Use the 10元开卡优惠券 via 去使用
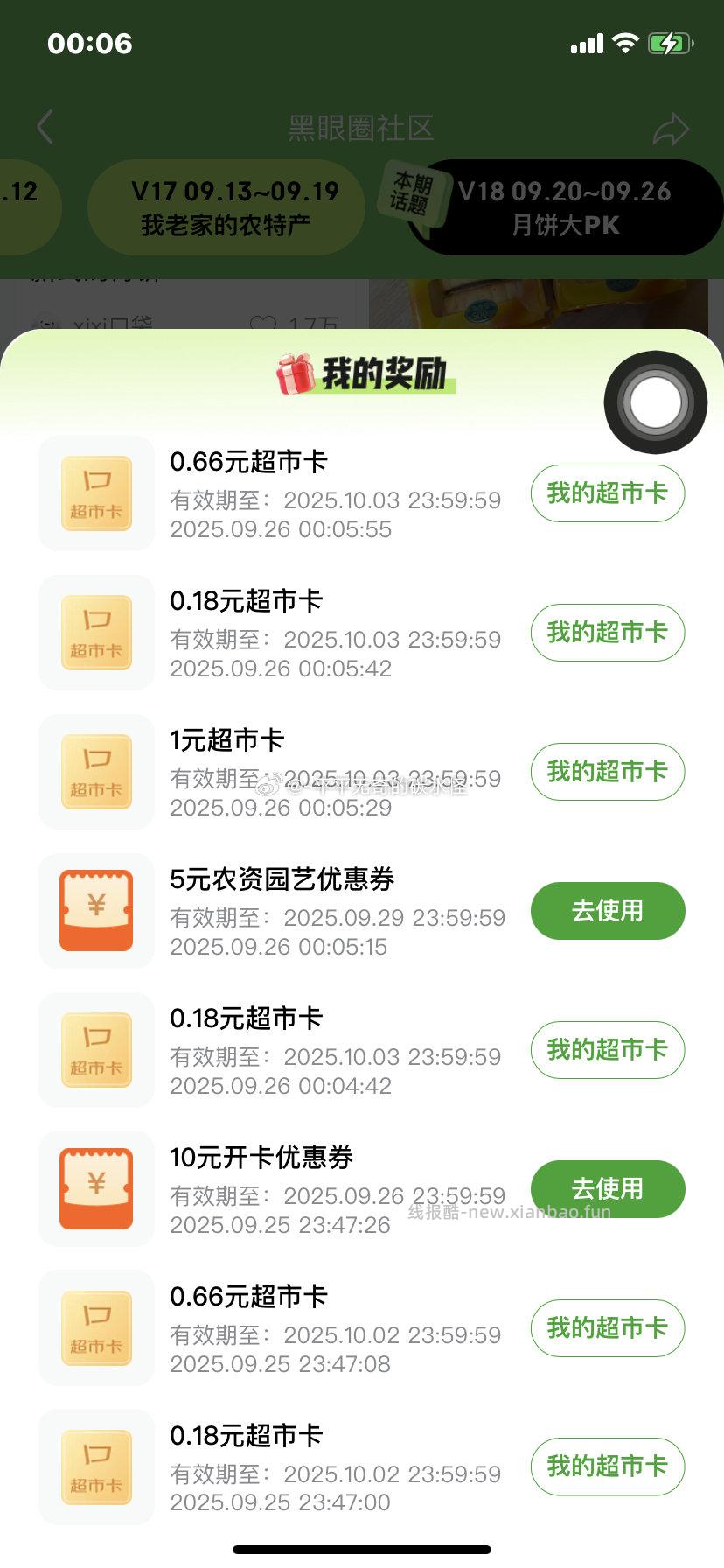Viewport: 724px width, 1568px height. click(x=607, y=1188)
